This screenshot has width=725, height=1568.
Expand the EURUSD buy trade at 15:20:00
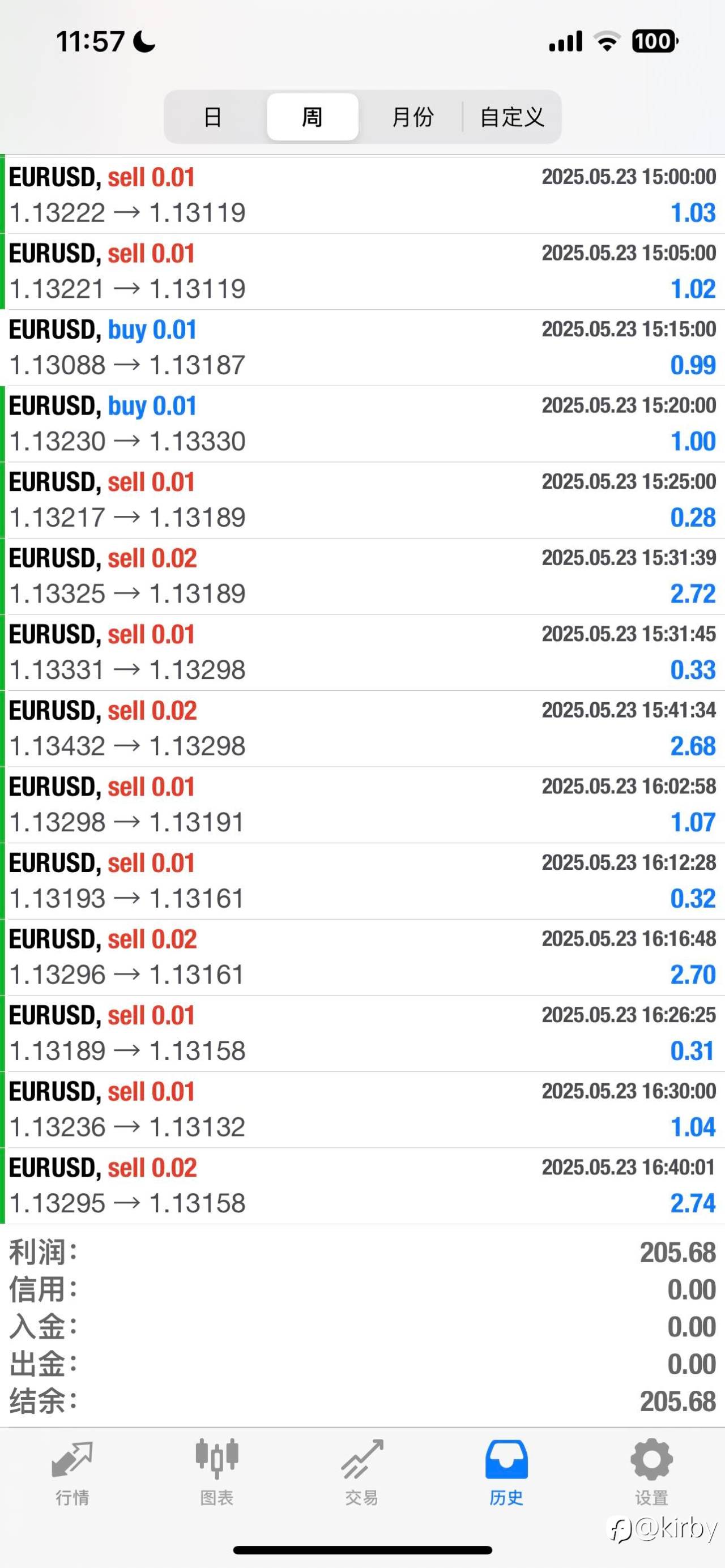(362, 424)
